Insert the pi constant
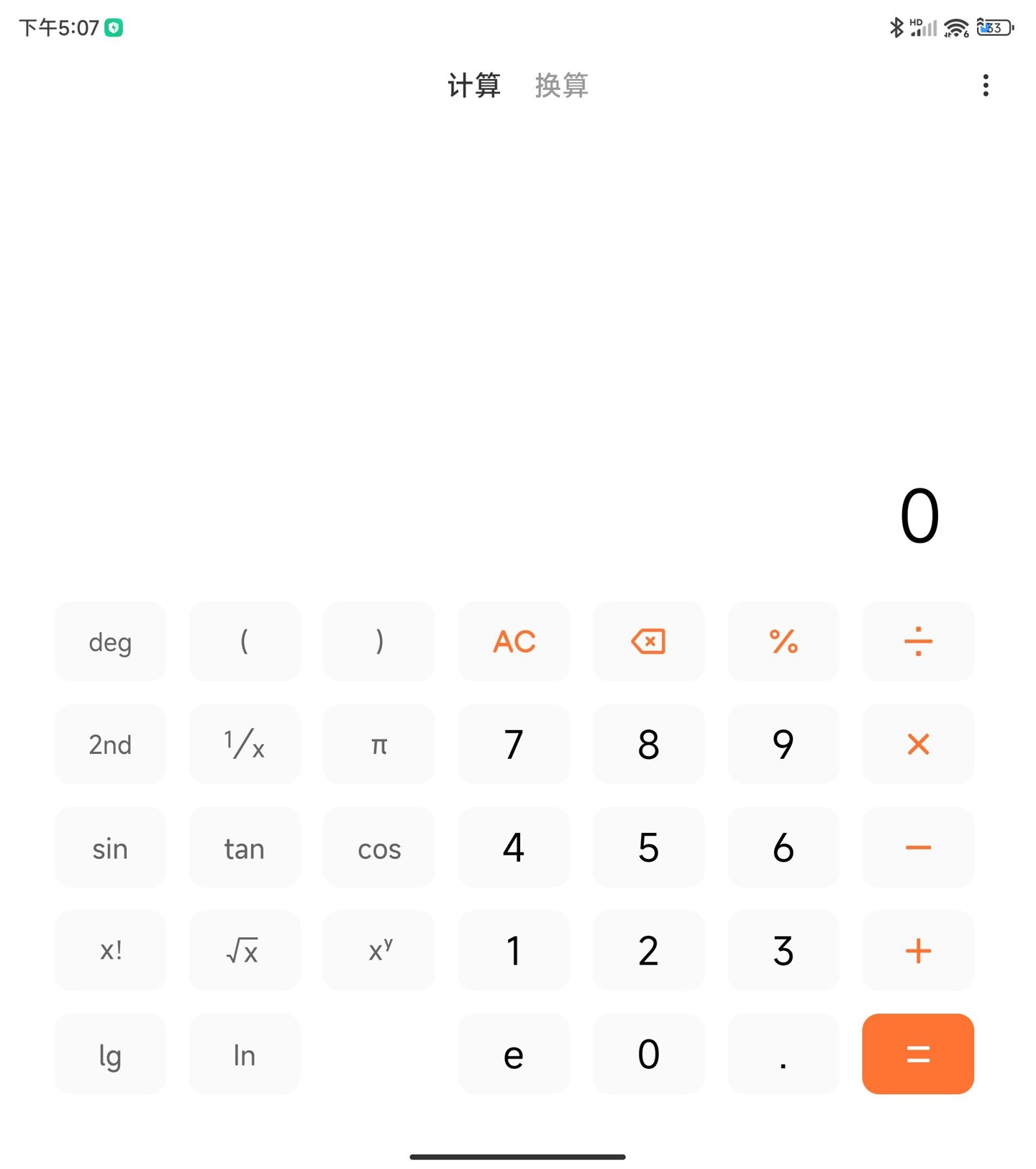The width and height of the screenshot is (1036, 1169). click(378, 745)
